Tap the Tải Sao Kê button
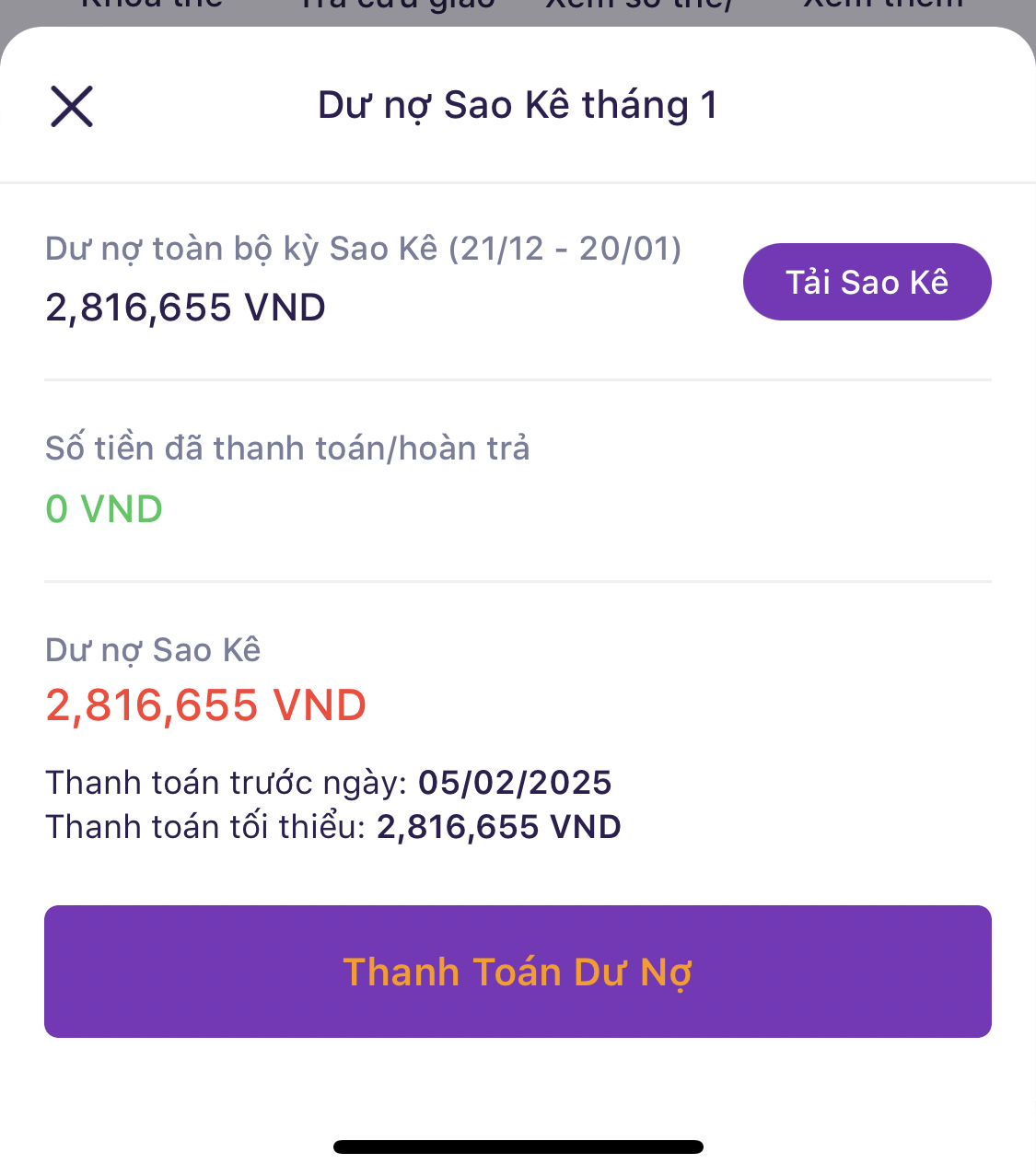1036x1176 pixels. pyautogui.click(x=867, y=282)
